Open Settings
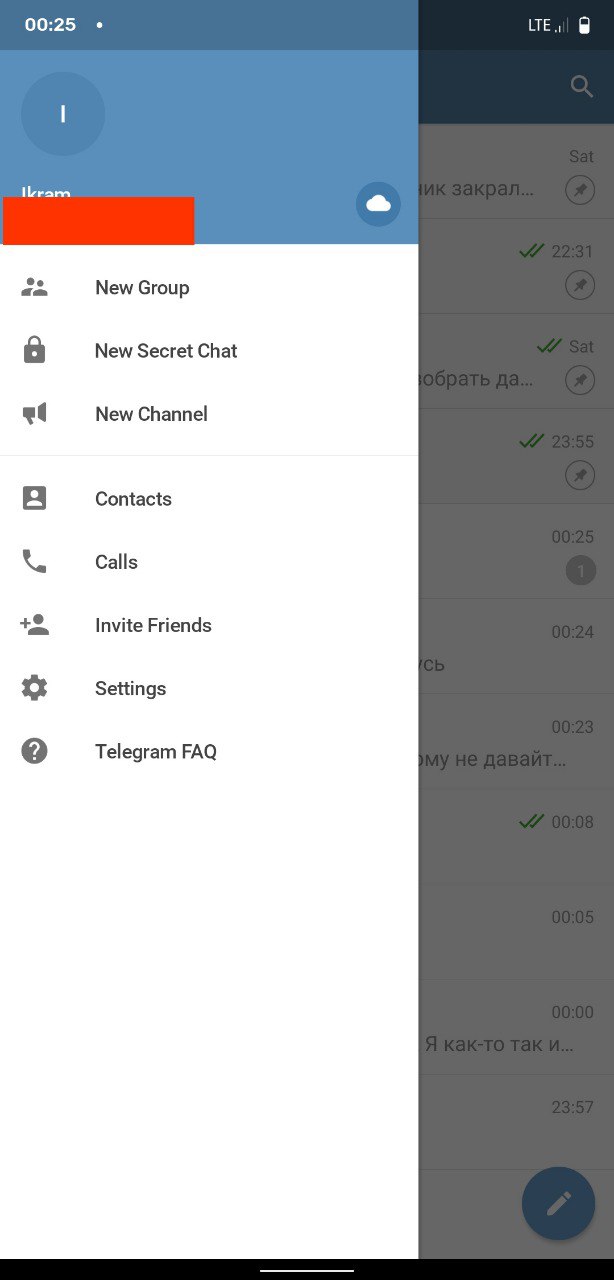 [x=209, y=688]
